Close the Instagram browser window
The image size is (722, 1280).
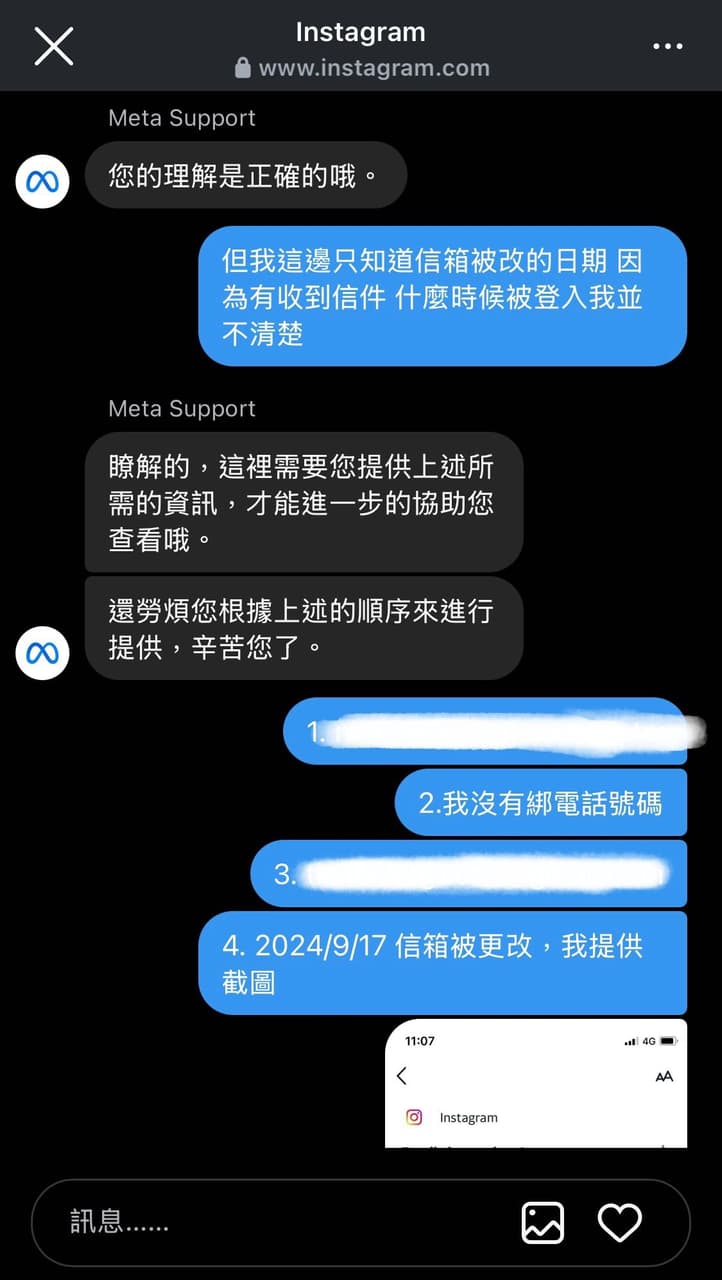pyautogui.click(x=54, y=46)
